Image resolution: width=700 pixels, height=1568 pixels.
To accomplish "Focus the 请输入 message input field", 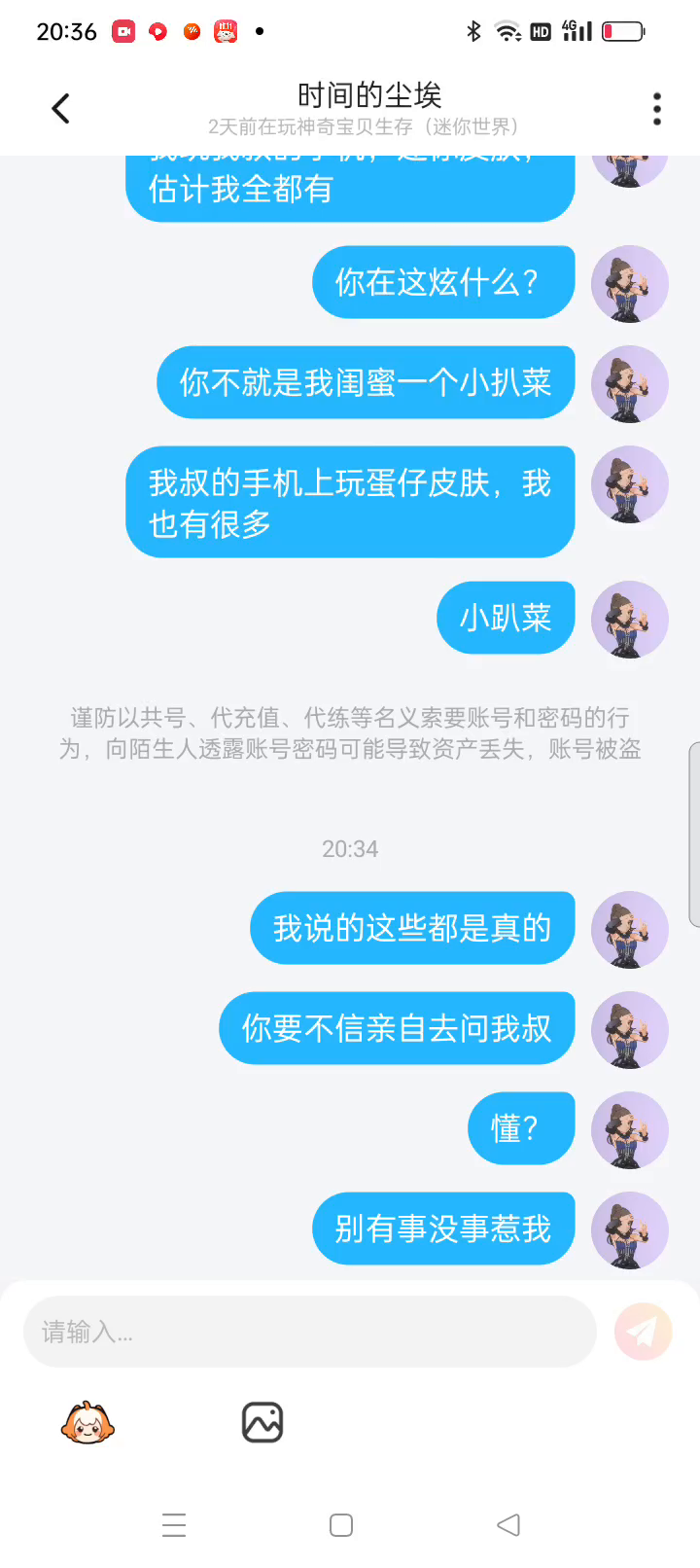I will click(x=309, y=1332).
